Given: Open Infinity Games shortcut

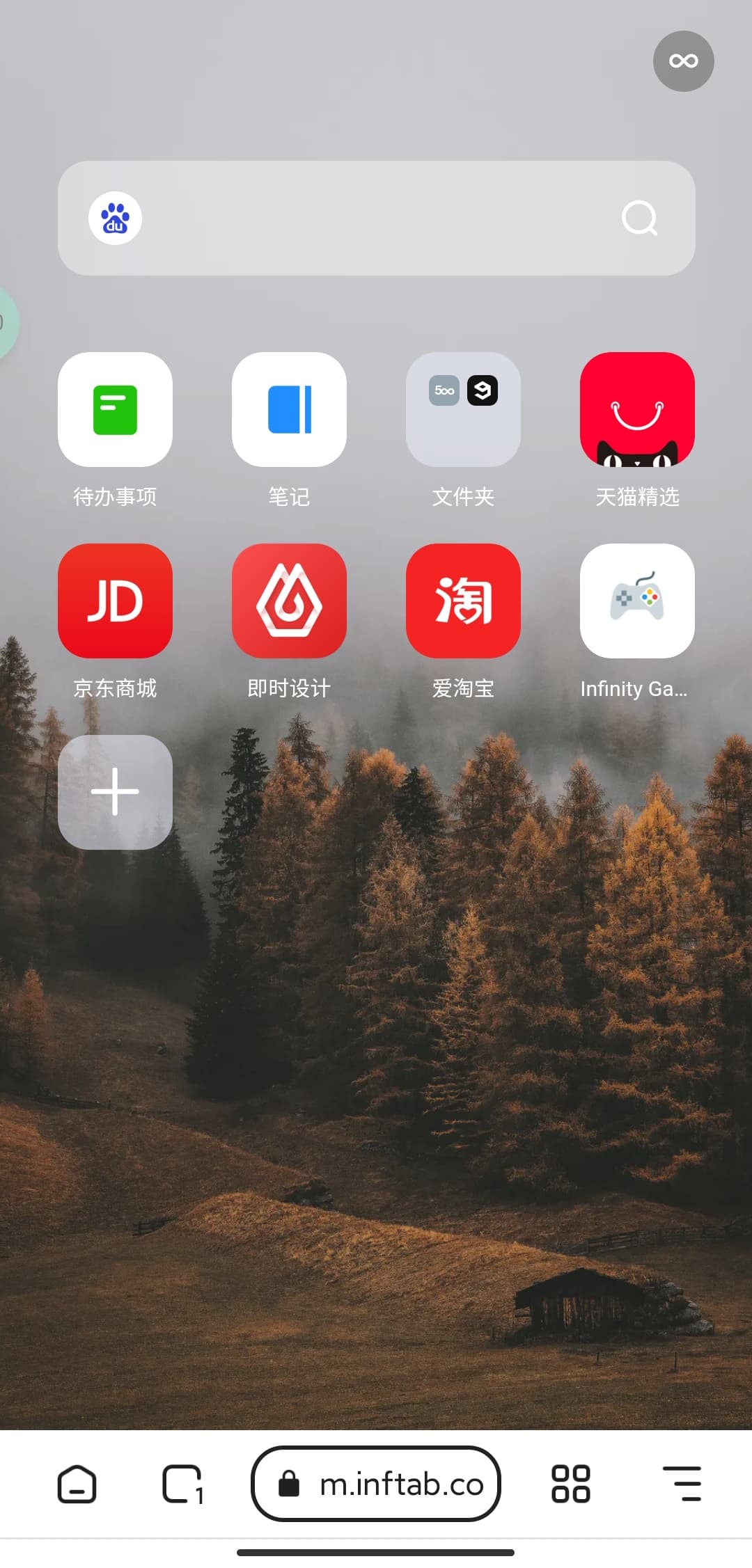Looking at the screenshot, I should (637, 601).
